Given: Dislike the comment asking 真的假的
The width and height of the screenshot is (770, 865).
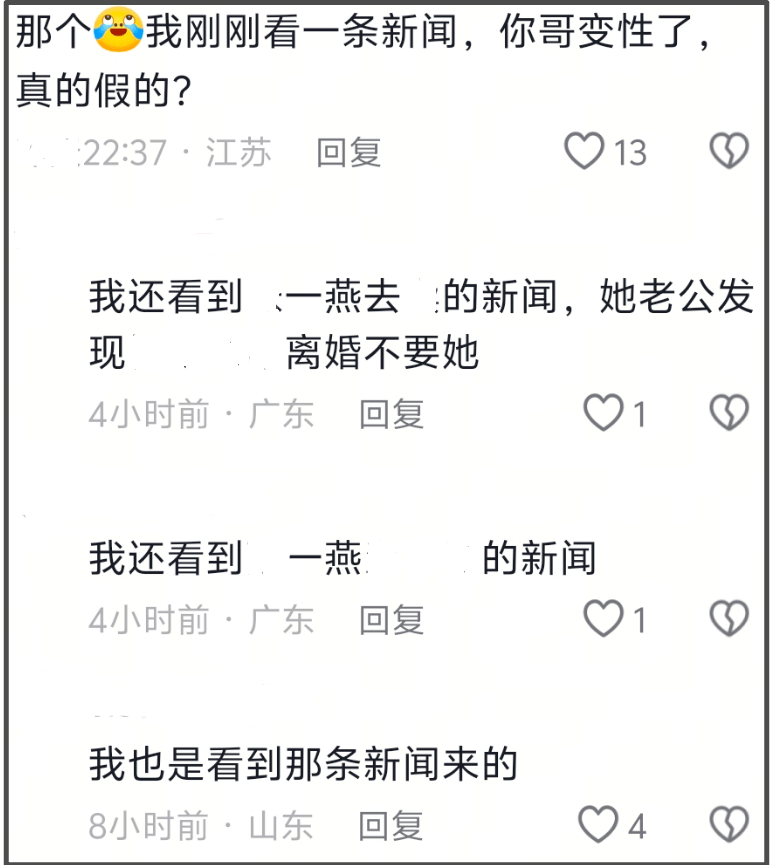Looking at the screenshot, I should [729, 152].
